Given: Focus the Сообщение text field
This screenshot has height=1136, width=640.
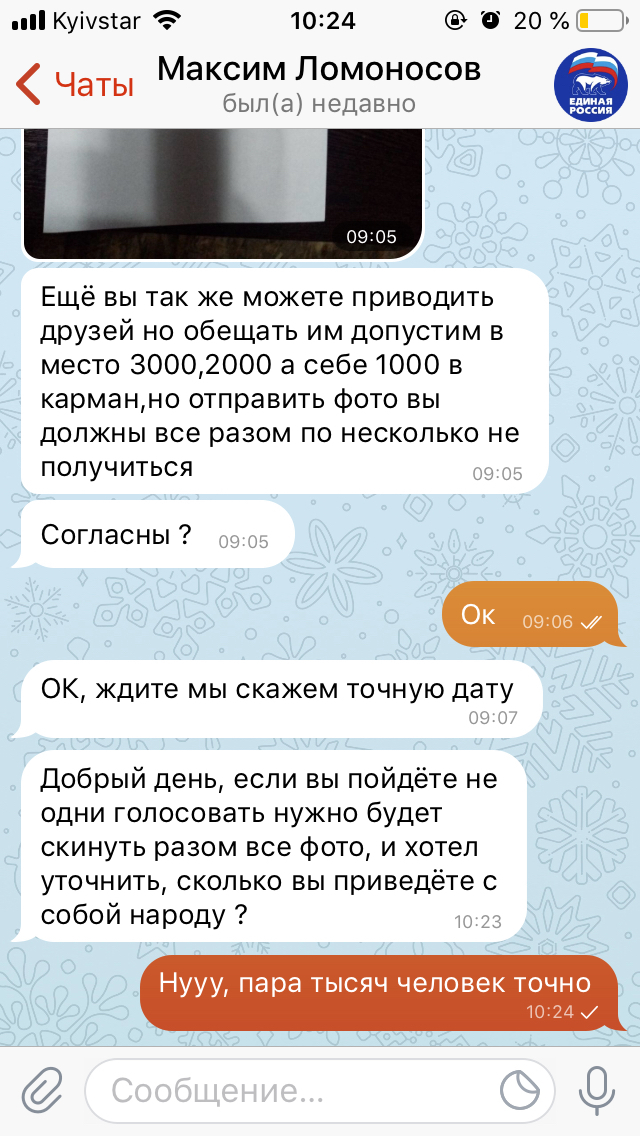Looking at the screenshot, I should [290, 1090].
